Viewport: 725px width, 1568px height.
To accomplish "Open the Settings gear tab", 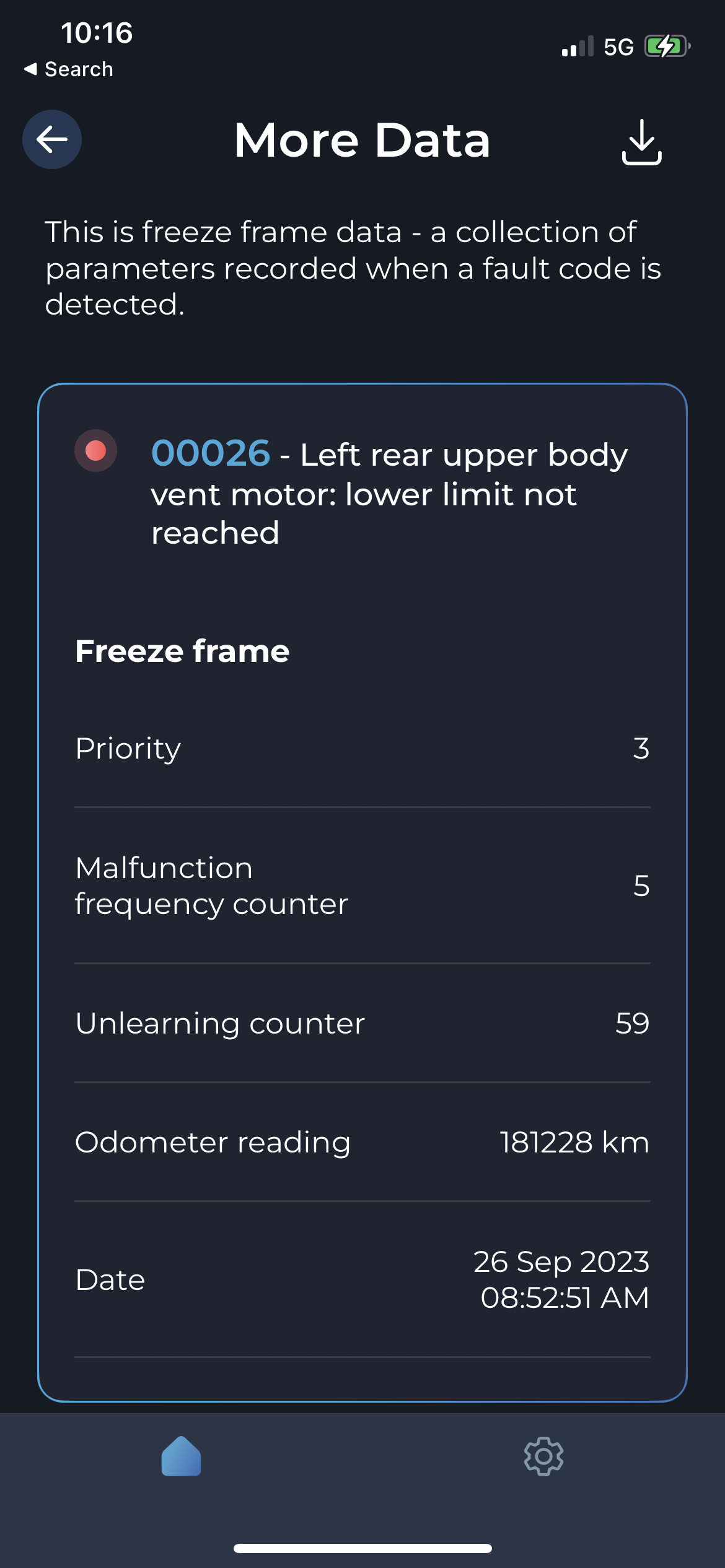I will (x=543, y=1457).
